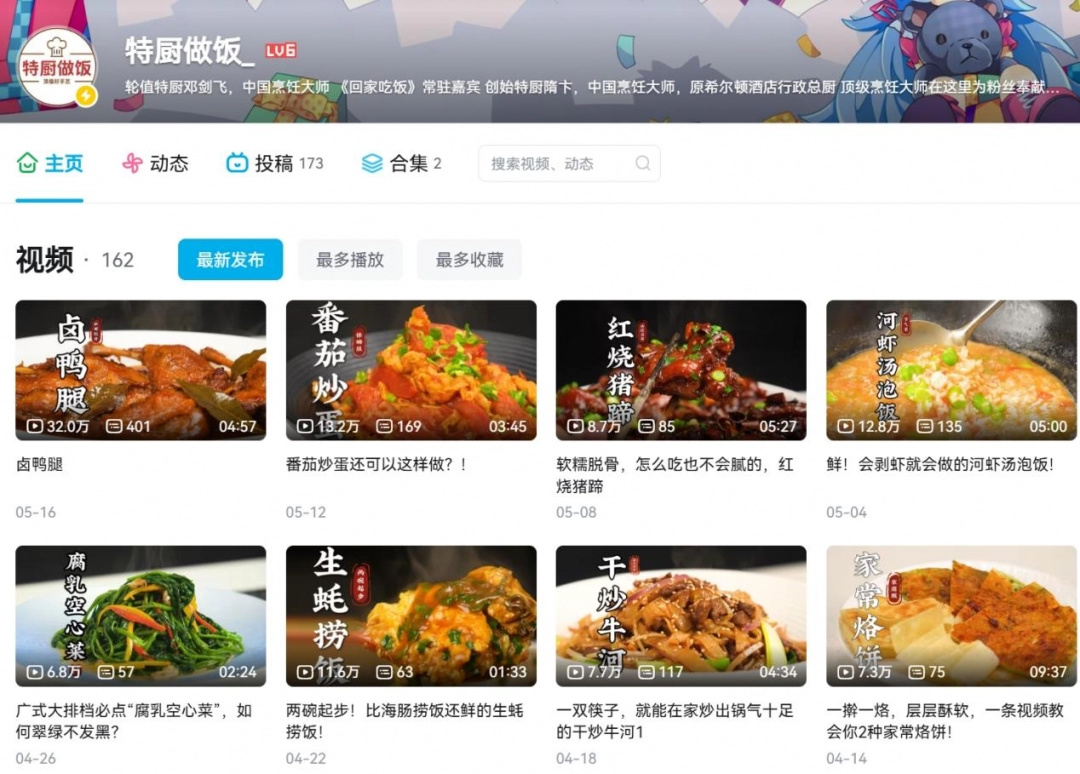The width and height of the screenshot is (1080, 774).
Task: Open the 投稿 tab with 173 uploads
Action: point(275,164)
